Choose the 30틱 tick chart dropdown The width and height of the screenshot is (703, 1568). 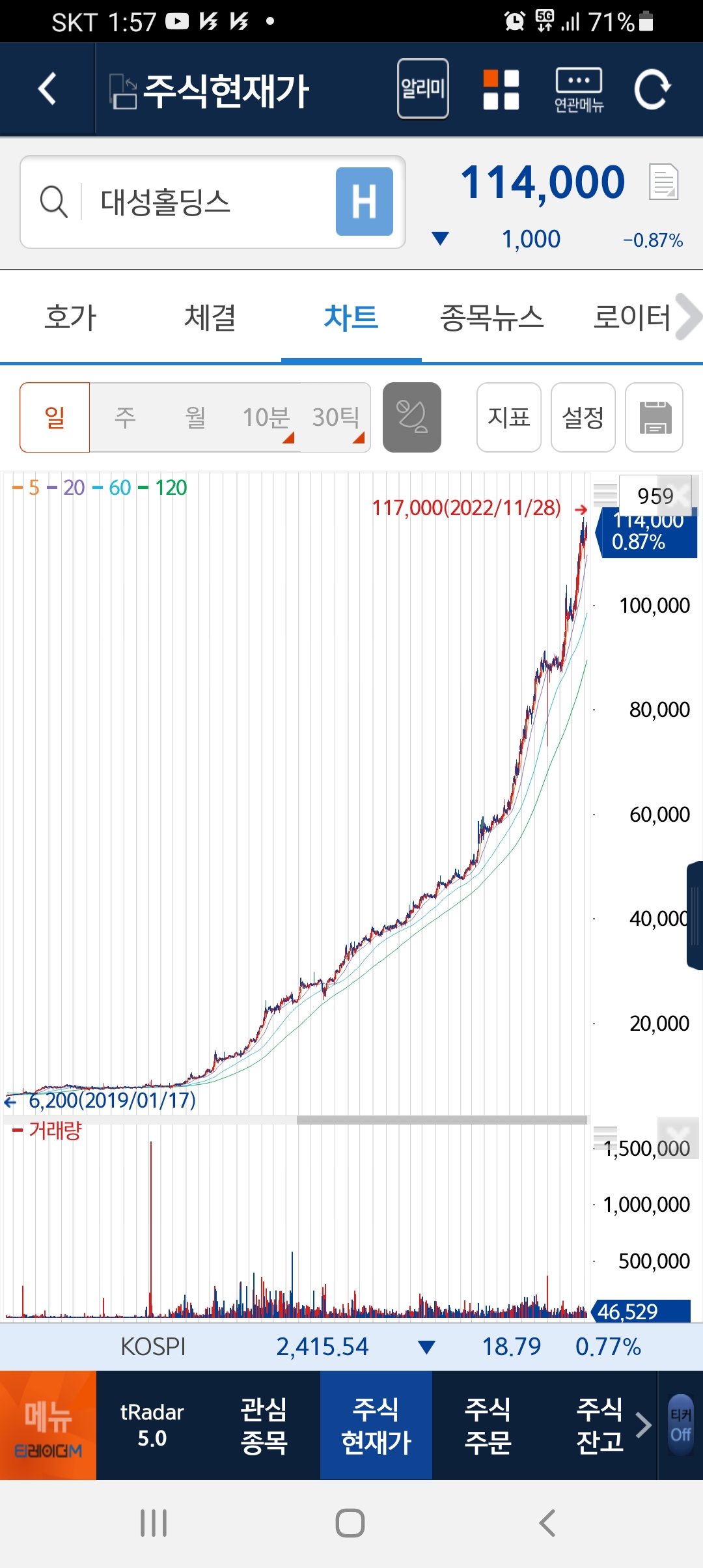[x=336, y=417]
